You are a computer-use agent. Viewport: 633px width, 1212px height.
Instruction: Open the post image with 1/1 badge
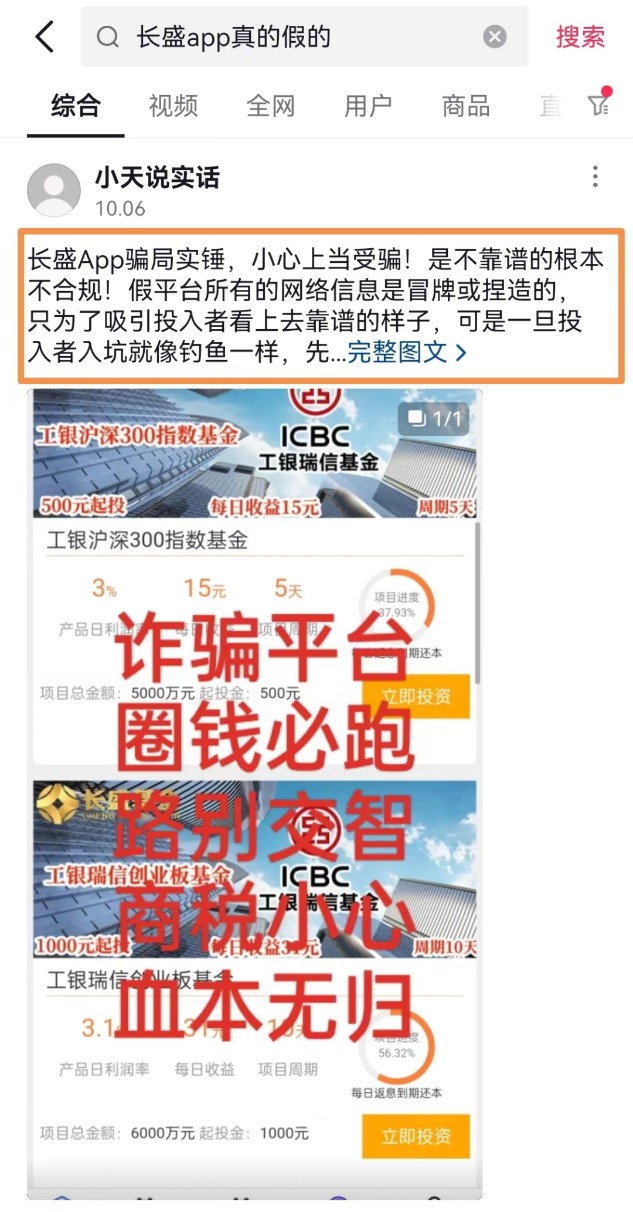255,790
